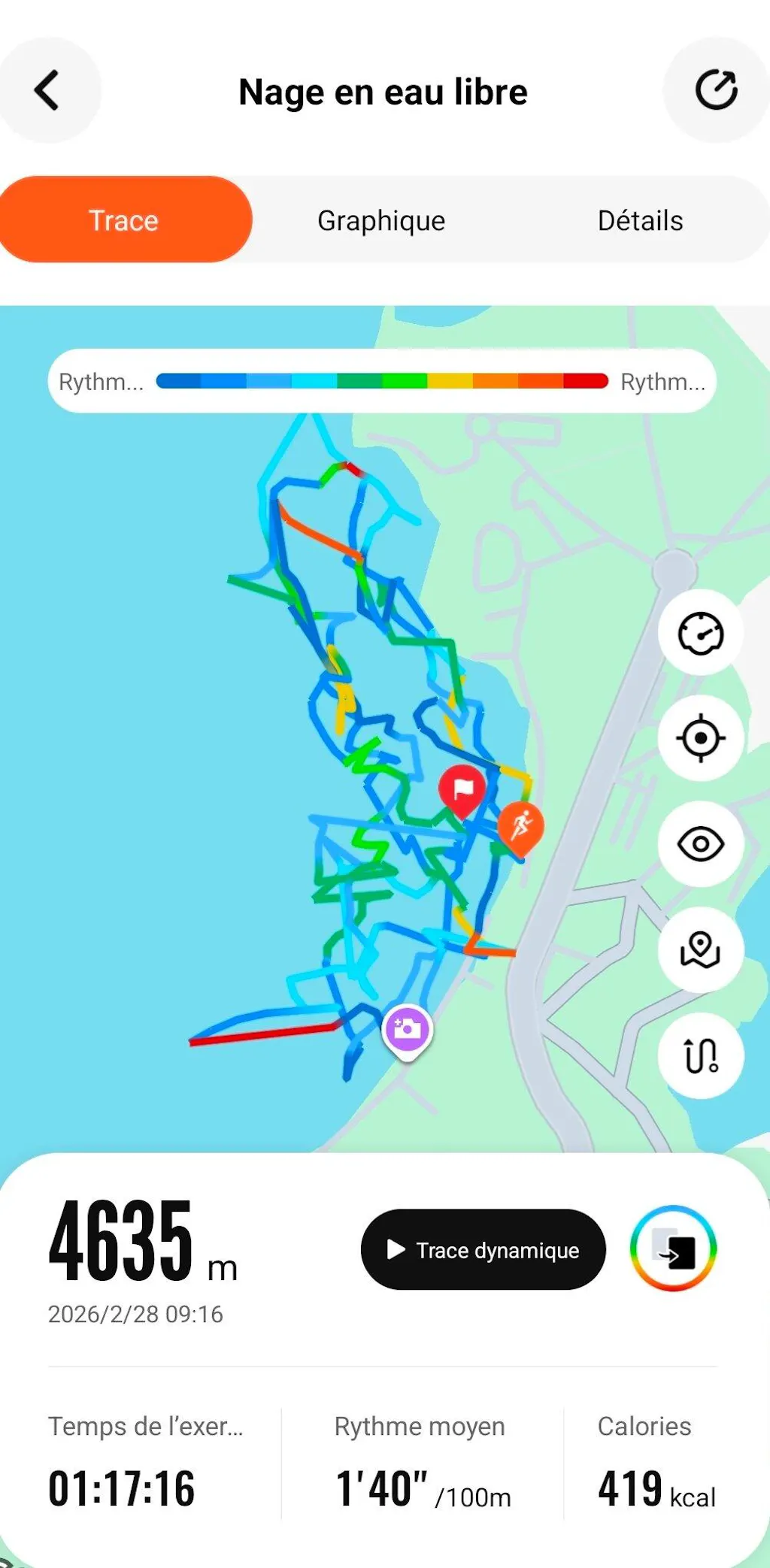770x1568 pixels.
Task: Share this swim activity
Action: (715, 91)
